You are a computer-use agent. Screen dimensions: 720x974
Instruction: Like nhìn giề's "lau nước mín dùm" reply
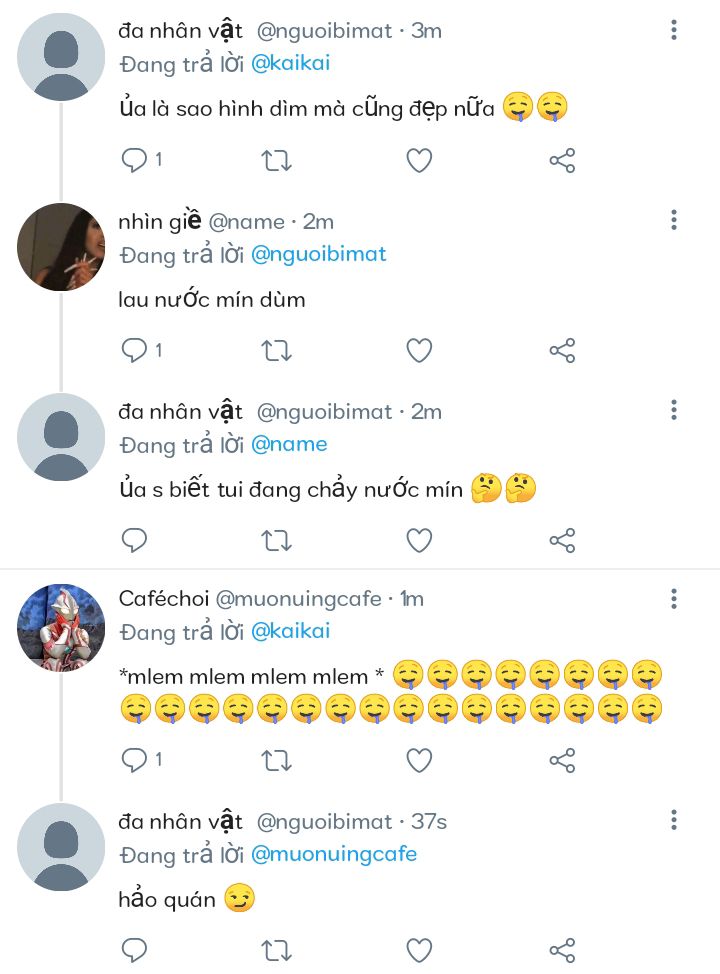[419, 350]
